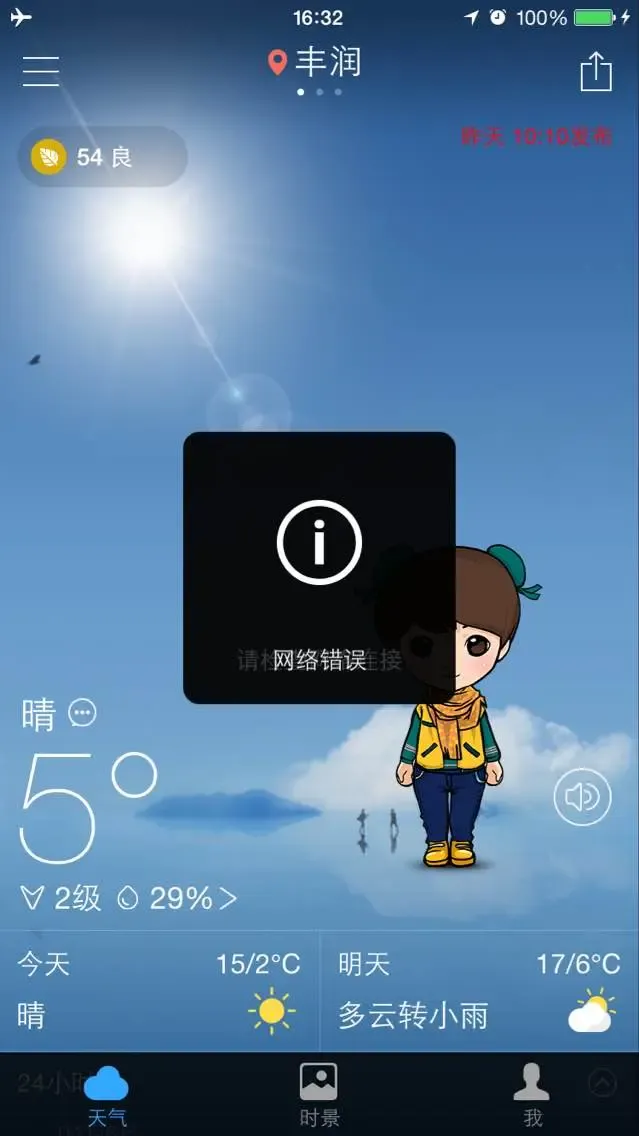
Task: Tap the feedback bubble next to 晴
Action: (x=82, y=713)
